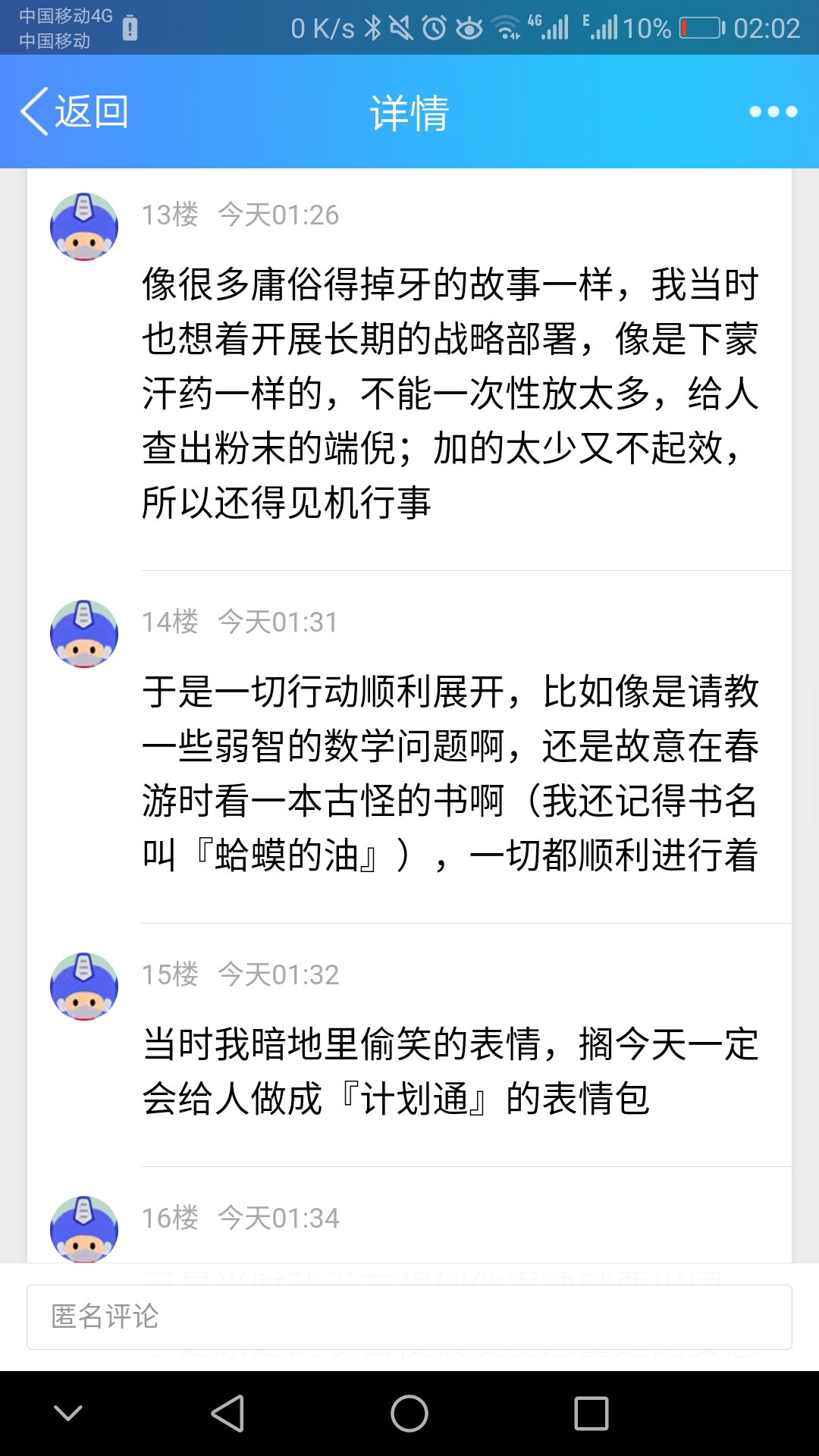
Task: Open the avatar on the 14楼 comment
Action: [84, 634]
